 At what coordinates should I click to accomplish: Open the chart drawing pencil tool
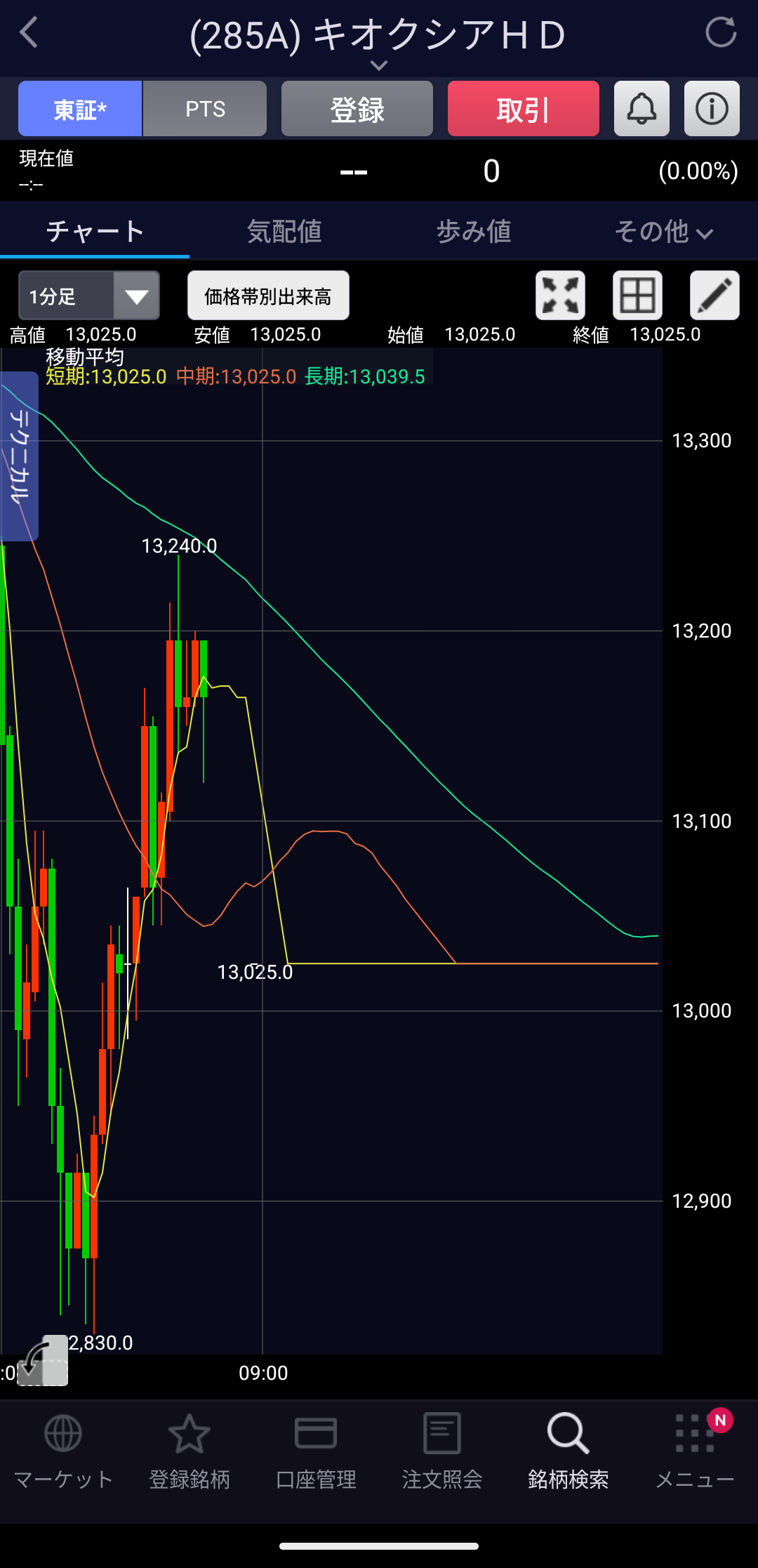click(714, 296)
